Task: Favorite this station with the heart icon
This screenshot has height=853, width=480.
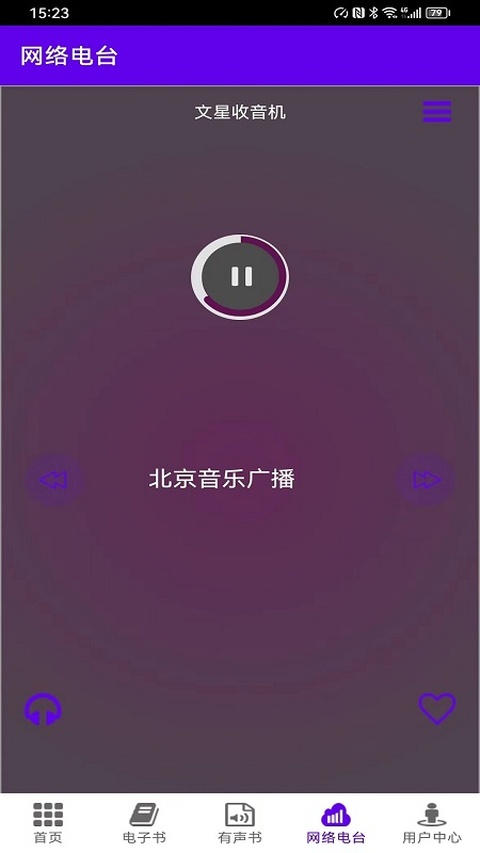Action: coord(436,708)
